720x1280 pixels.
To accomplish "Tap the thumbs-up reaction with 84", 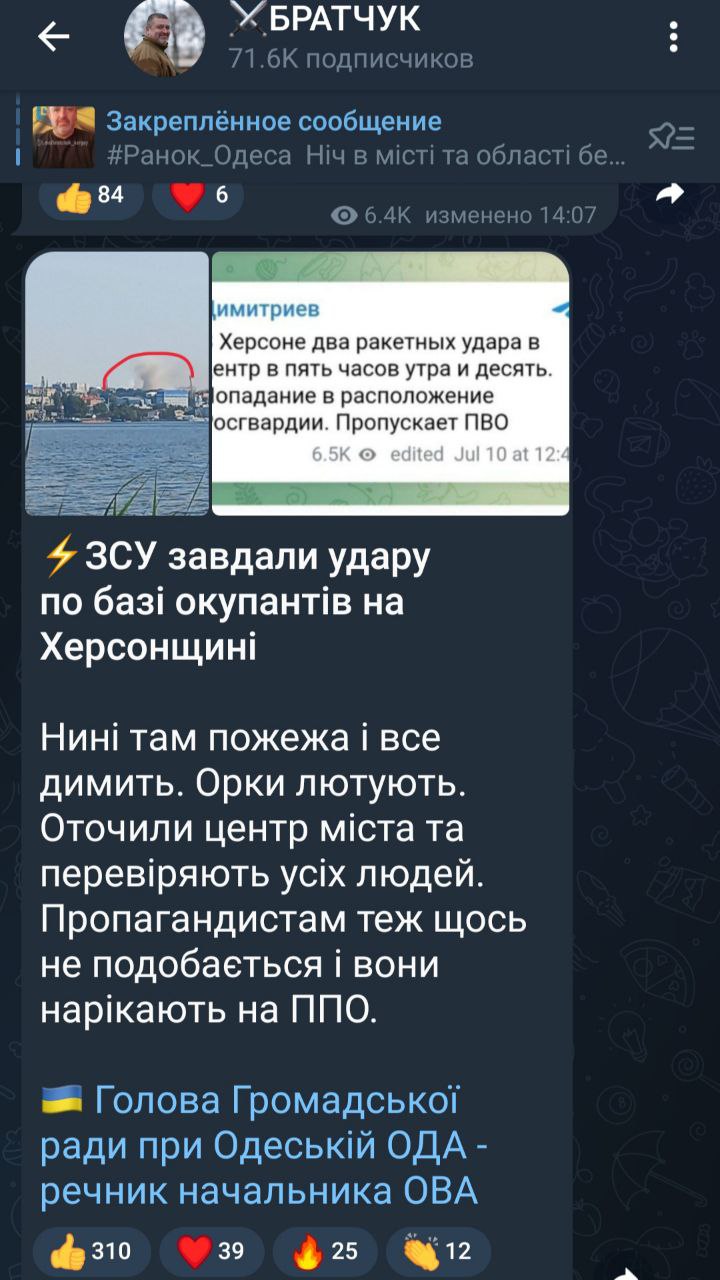I will pos(91,196).
